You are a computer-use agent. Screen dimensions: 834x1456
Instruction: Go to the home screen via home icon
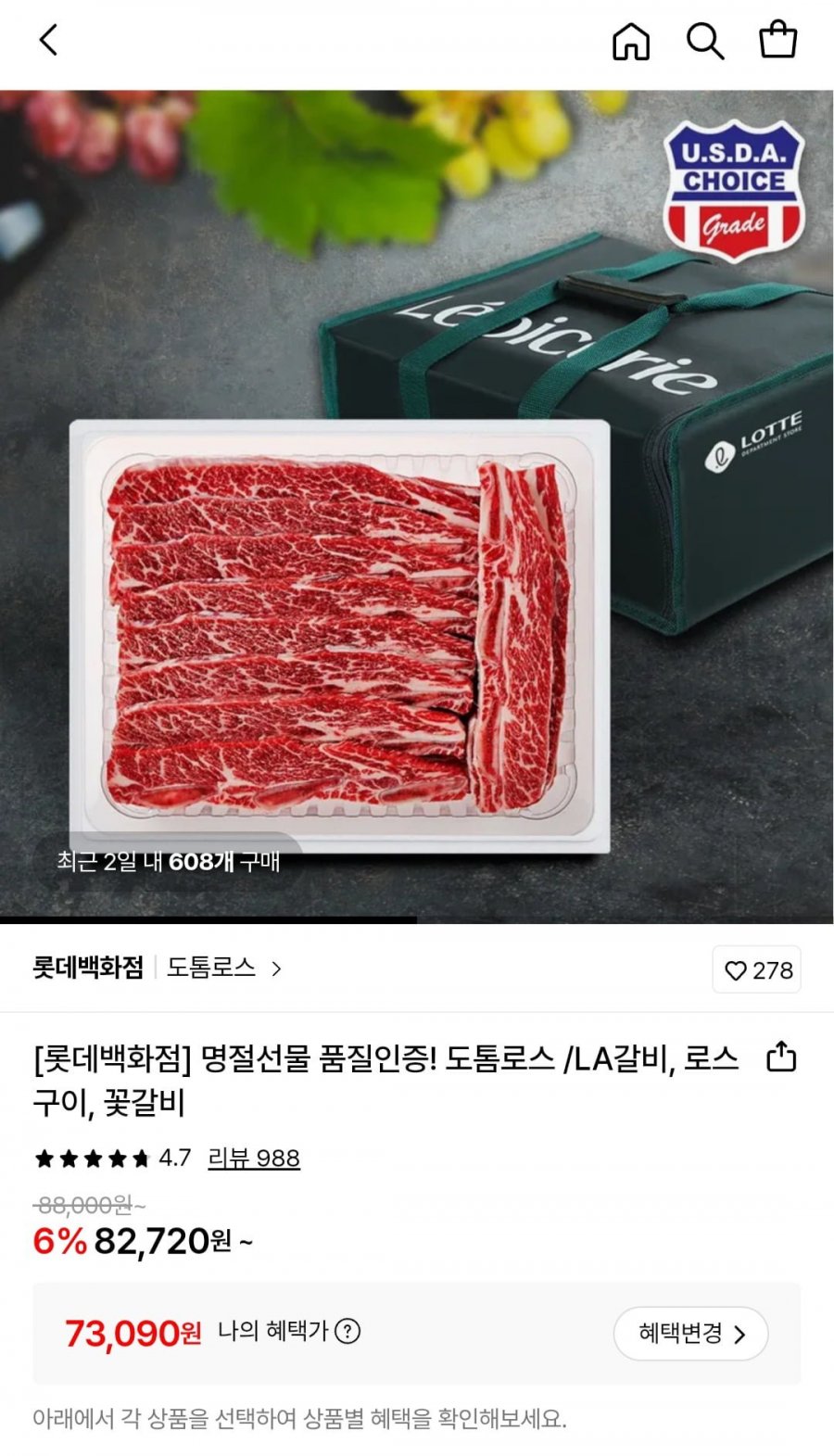631,41
